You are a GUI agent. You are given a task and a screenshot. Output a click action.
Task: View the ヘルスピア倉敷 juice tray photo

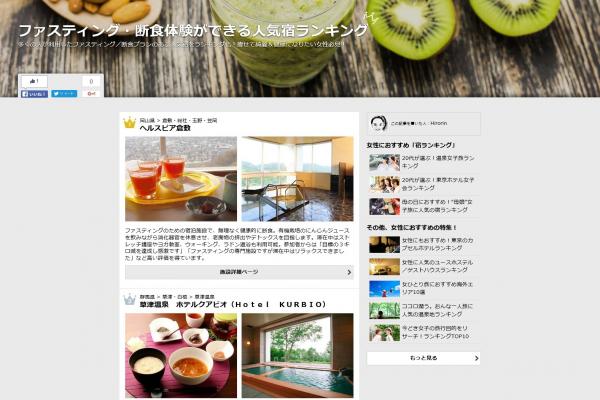[x=181, y=179]
